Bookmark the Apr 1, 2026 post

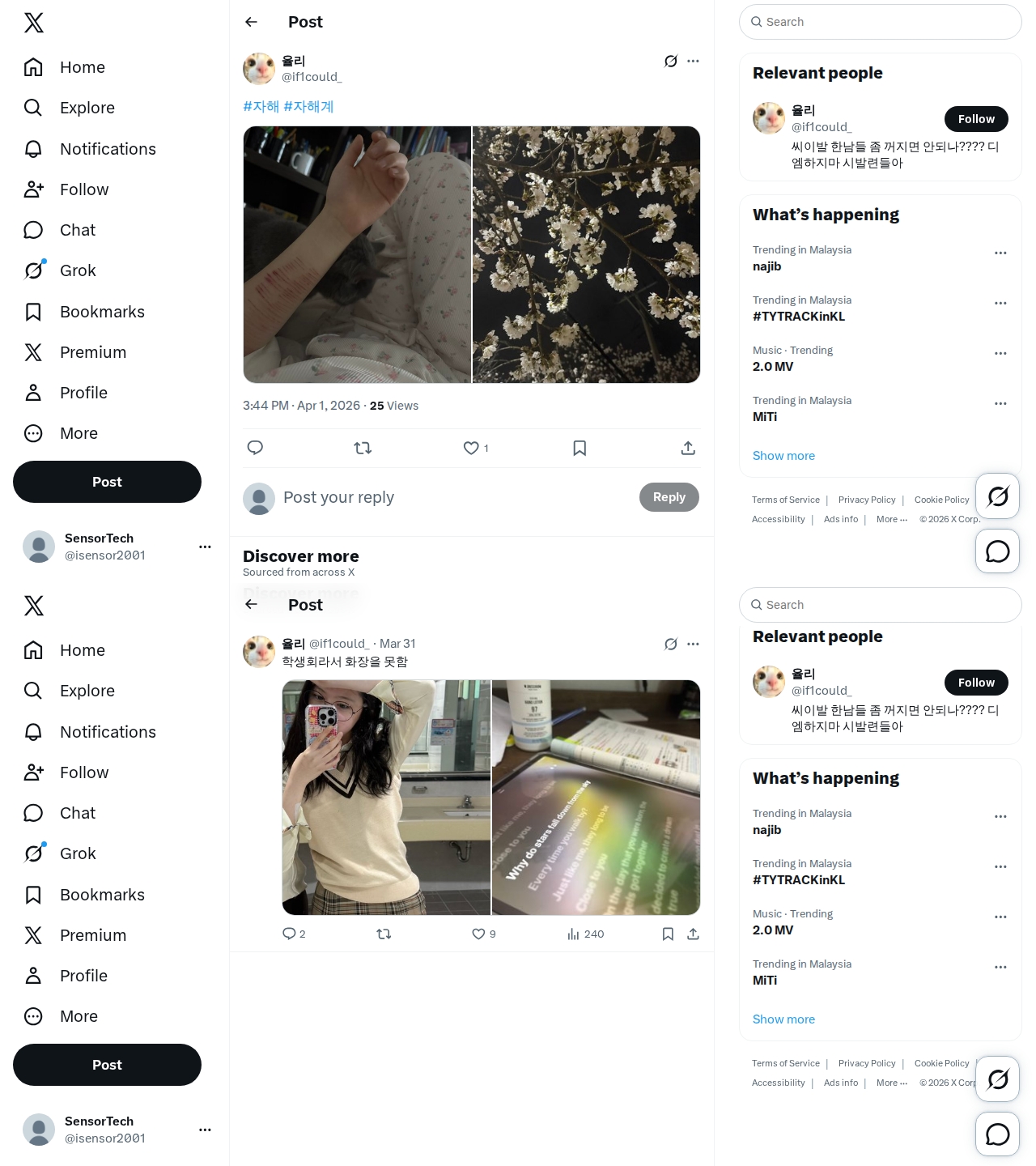[580, 448]
